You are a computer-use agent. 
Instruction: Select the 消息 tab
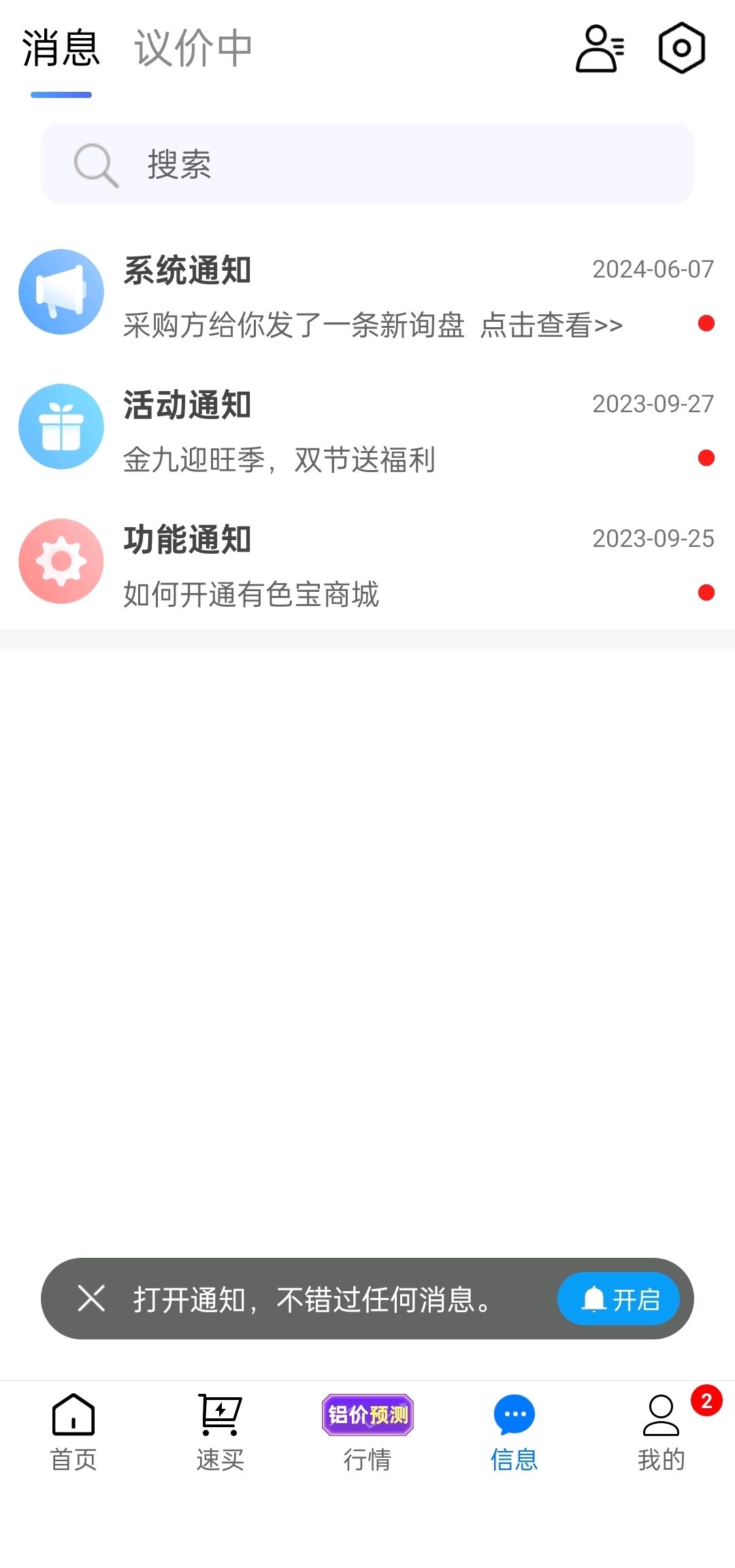coord(61,48)
